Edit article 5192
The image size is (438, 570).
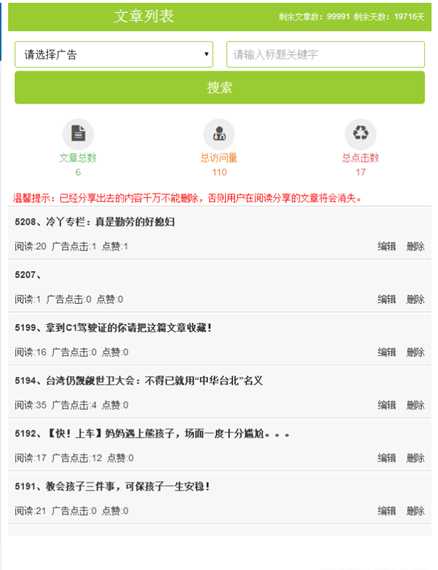coord(386,458)
